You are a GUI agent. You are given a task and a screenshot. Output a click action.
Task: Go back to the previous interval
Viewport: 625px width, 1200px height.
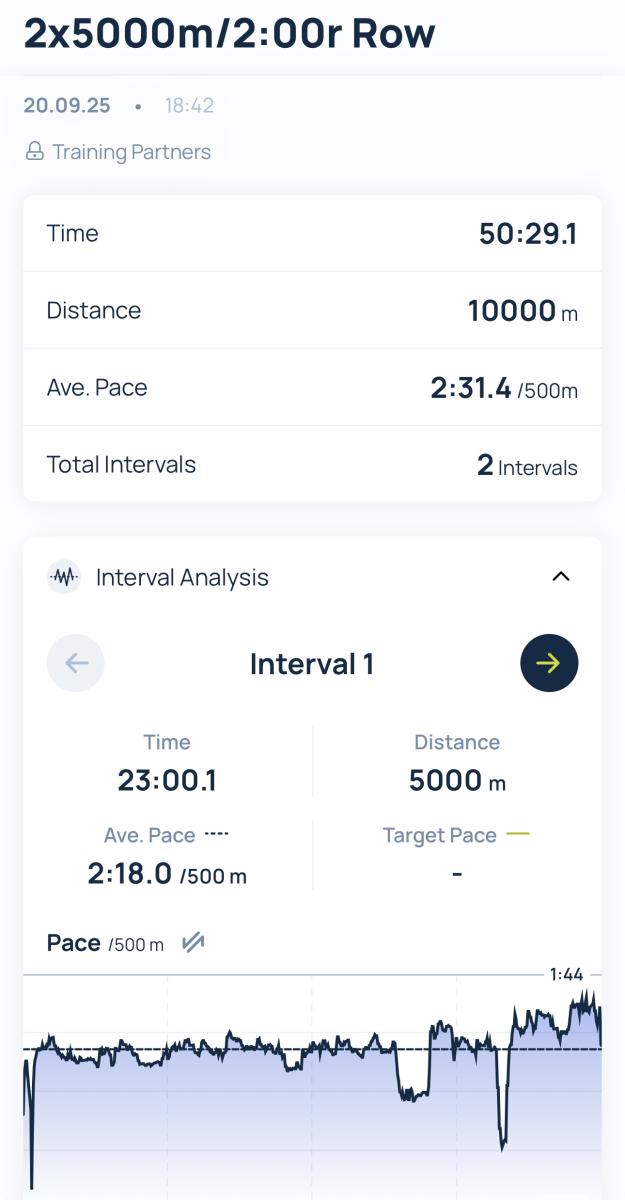76,663
